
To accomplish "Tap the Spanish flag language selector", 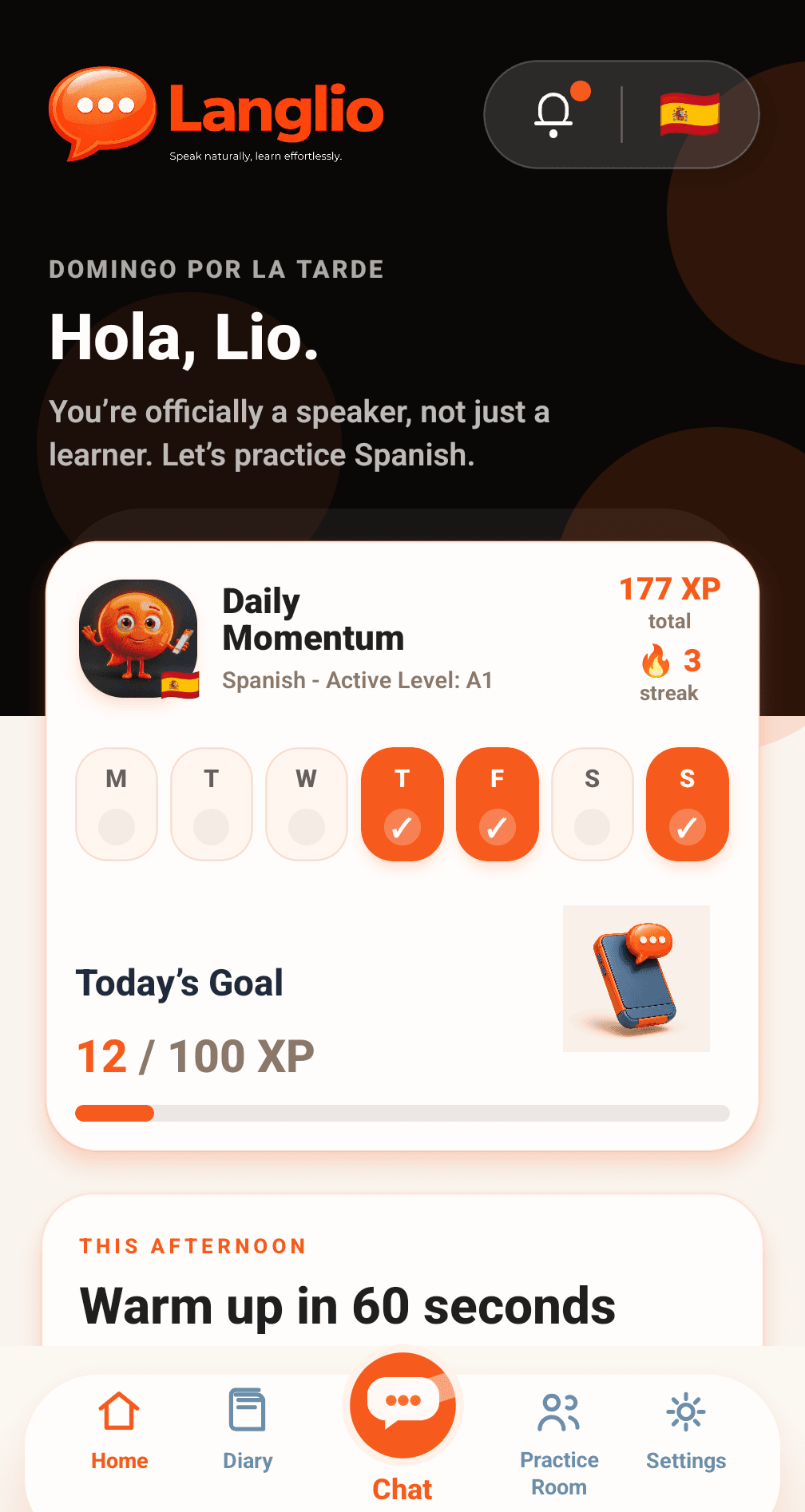I will [x=689, y=114].
